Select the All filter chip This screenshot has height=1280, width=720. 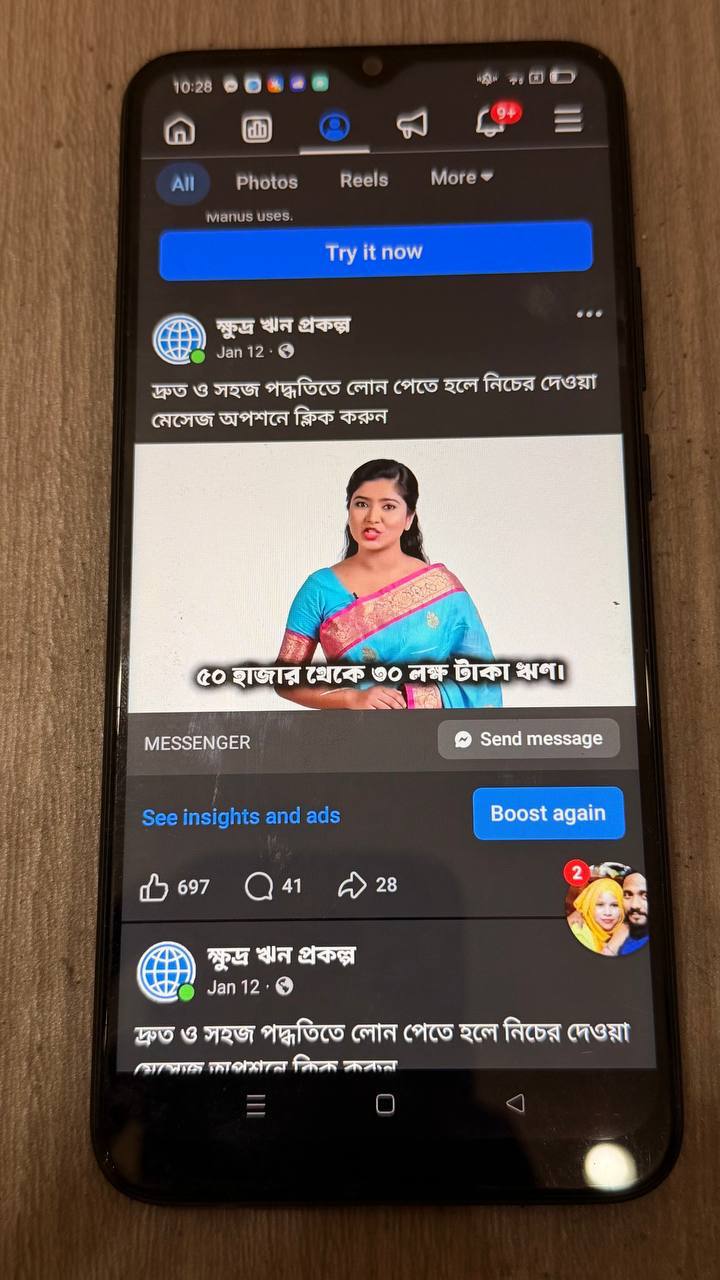point(183,183)
